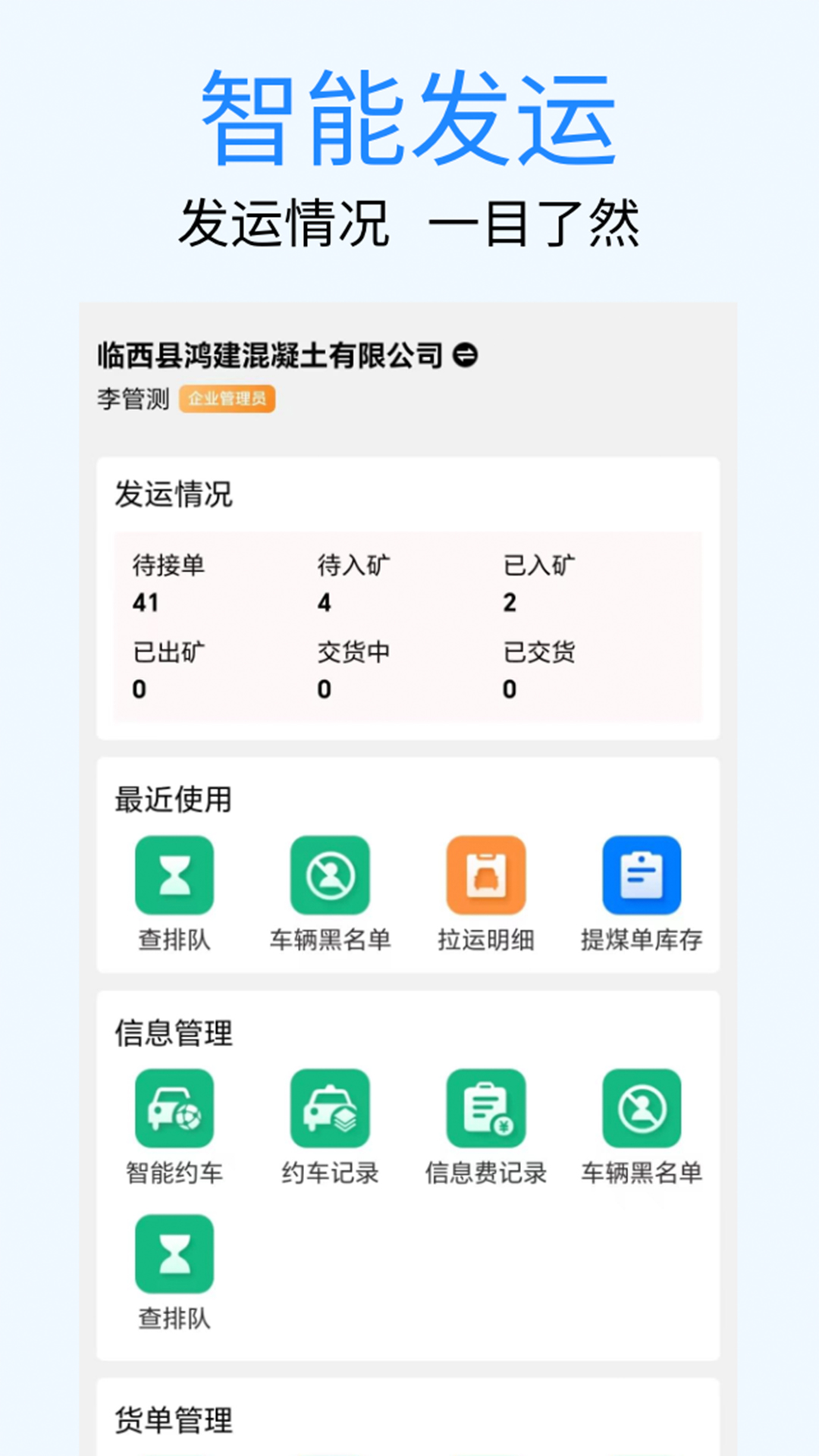Expand the 发运情况 panel
This screenshot has width=819, height=1456.
173,495
